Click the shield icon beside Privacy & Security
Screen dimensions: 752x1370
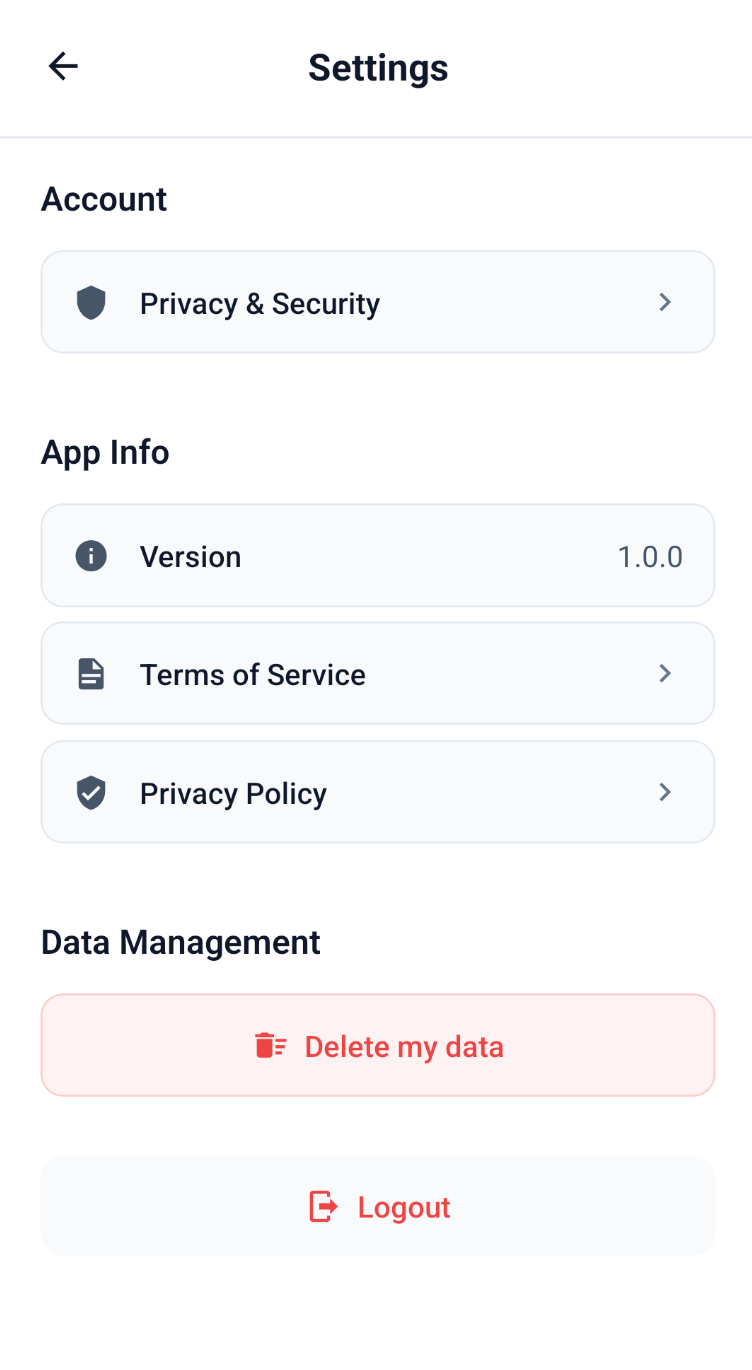coord(91,302)
